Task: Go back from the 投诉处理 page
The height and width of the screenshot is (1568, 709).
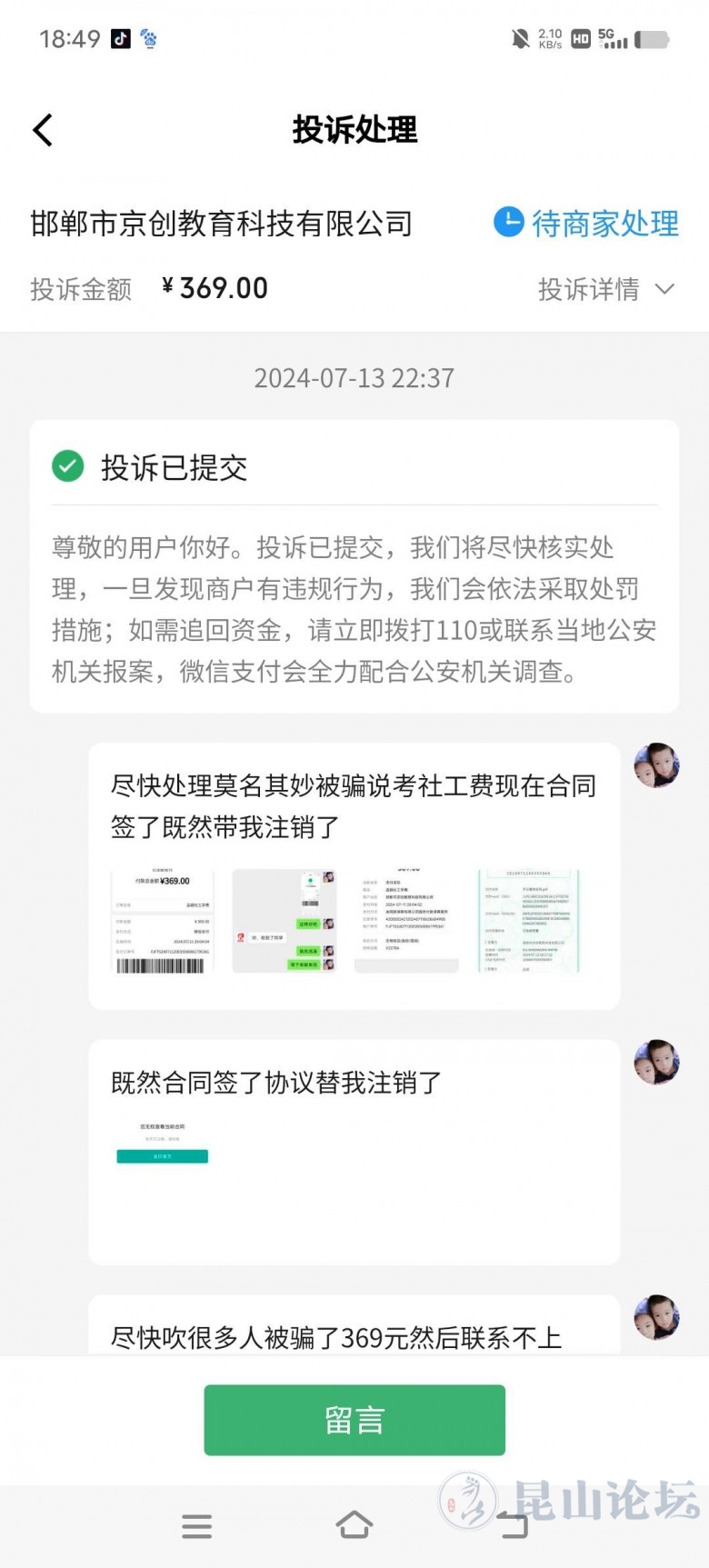Action: point(43,130)
